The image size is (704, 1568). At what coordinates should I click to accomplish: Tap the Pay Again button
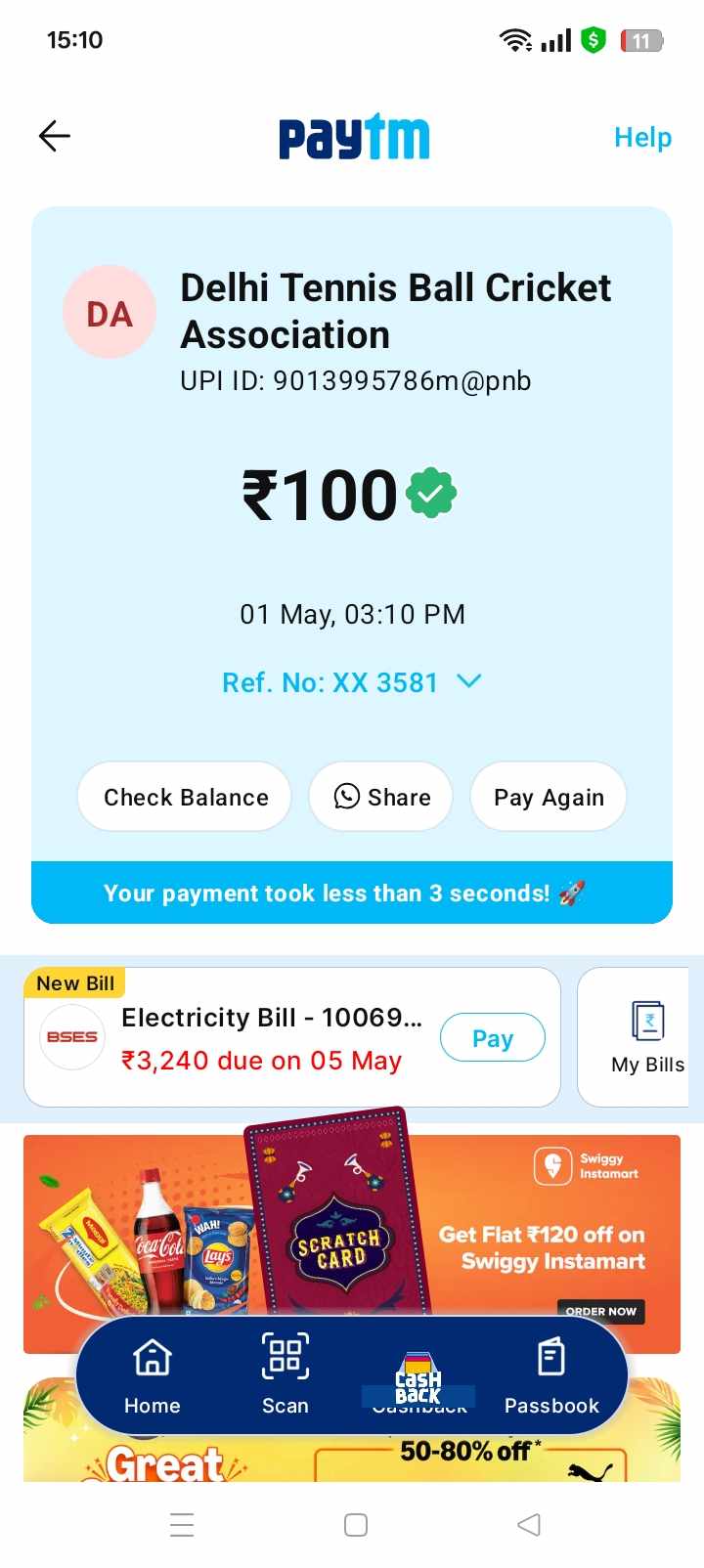tap(548, 797)
